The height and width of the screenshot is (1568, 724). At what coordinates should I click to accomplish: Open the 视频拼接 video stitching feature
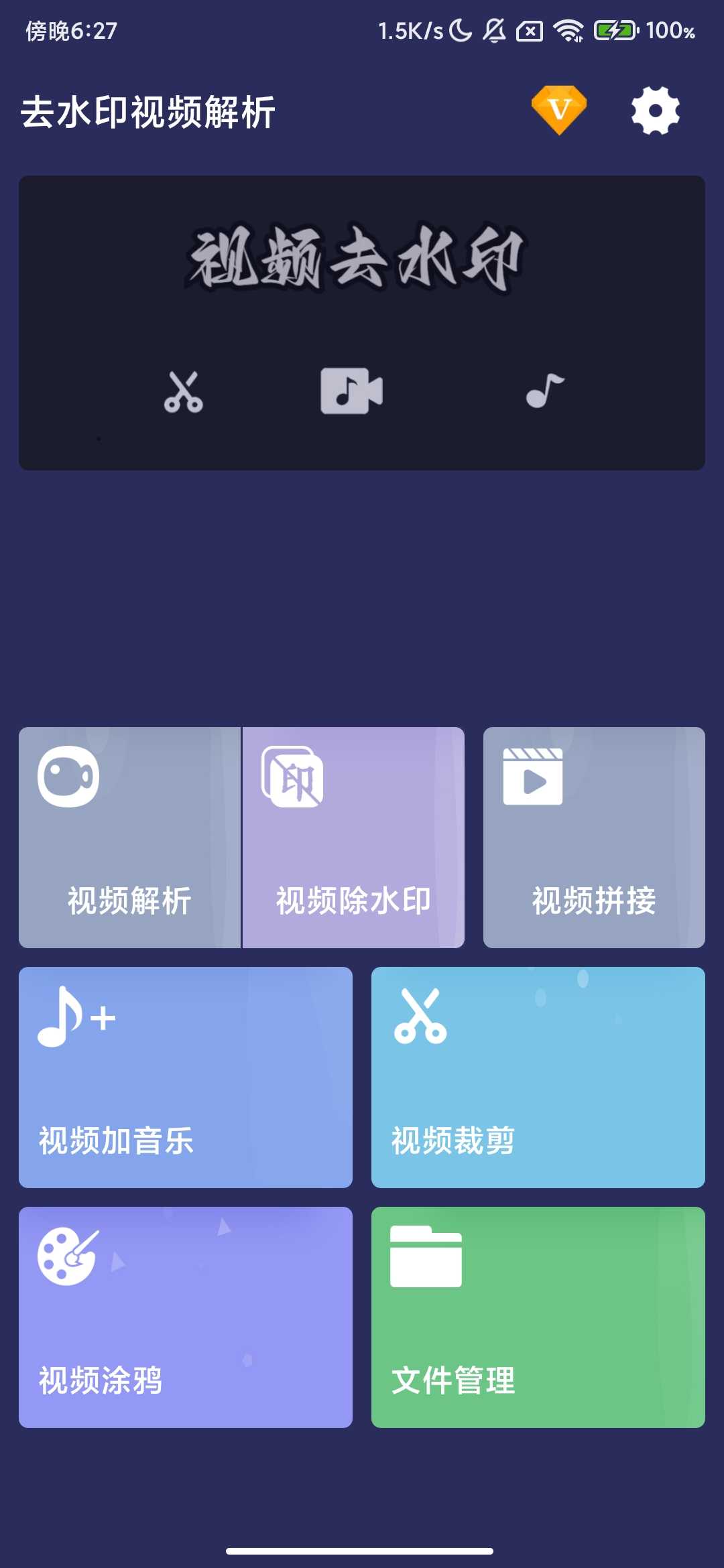coord(593,838)
